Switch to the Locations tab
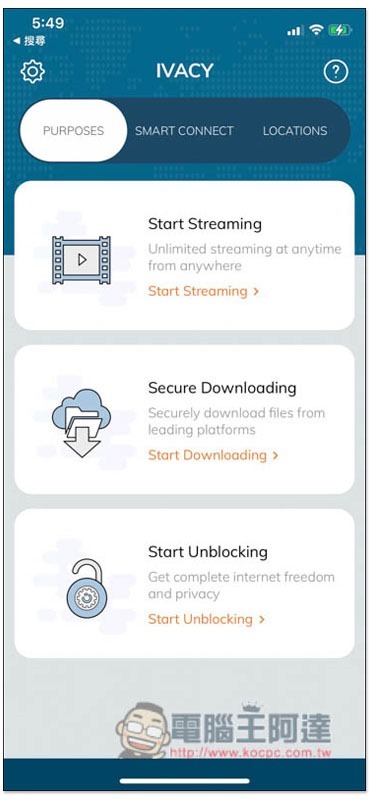This screenshot has width=369, height=800. click(x=295, y=131)
